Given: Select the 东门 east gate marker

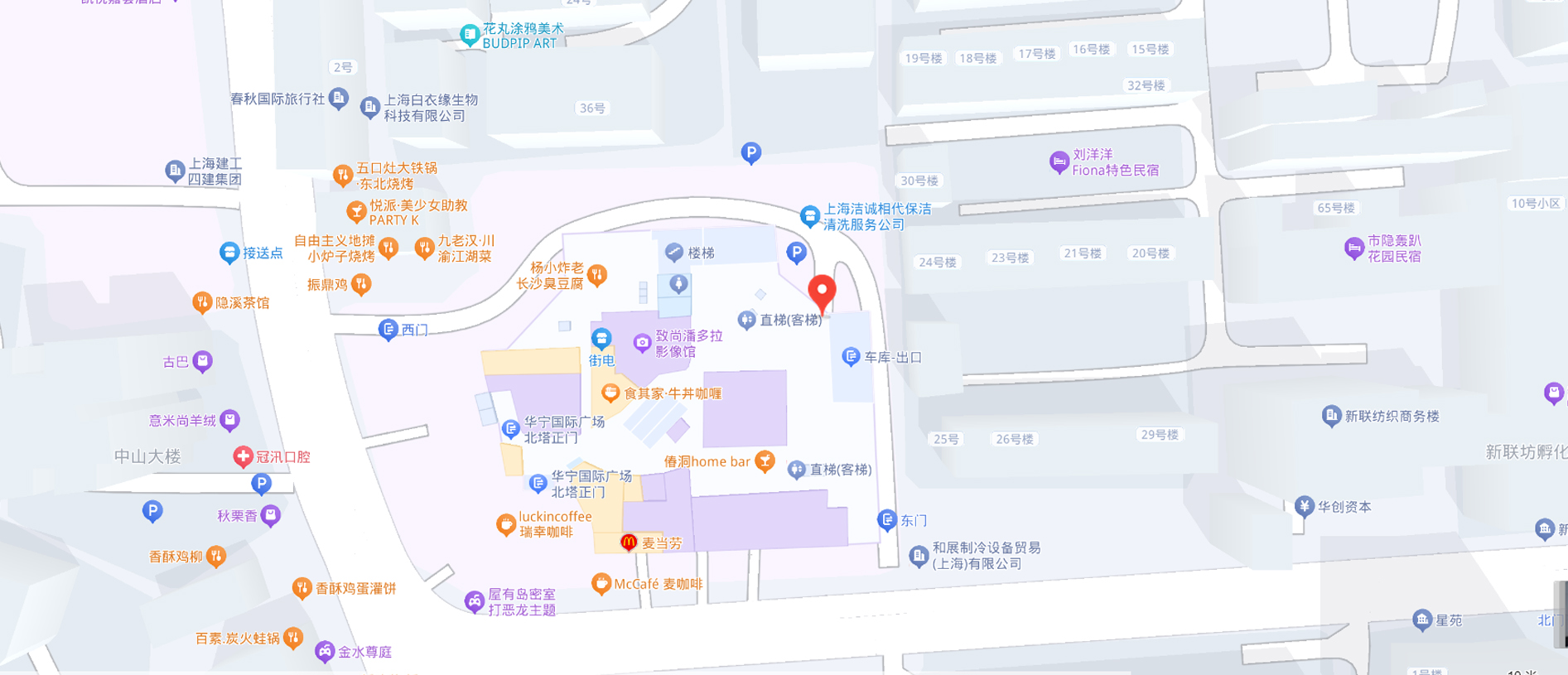Looking at the screenshot, I should (x=887, y=520).
